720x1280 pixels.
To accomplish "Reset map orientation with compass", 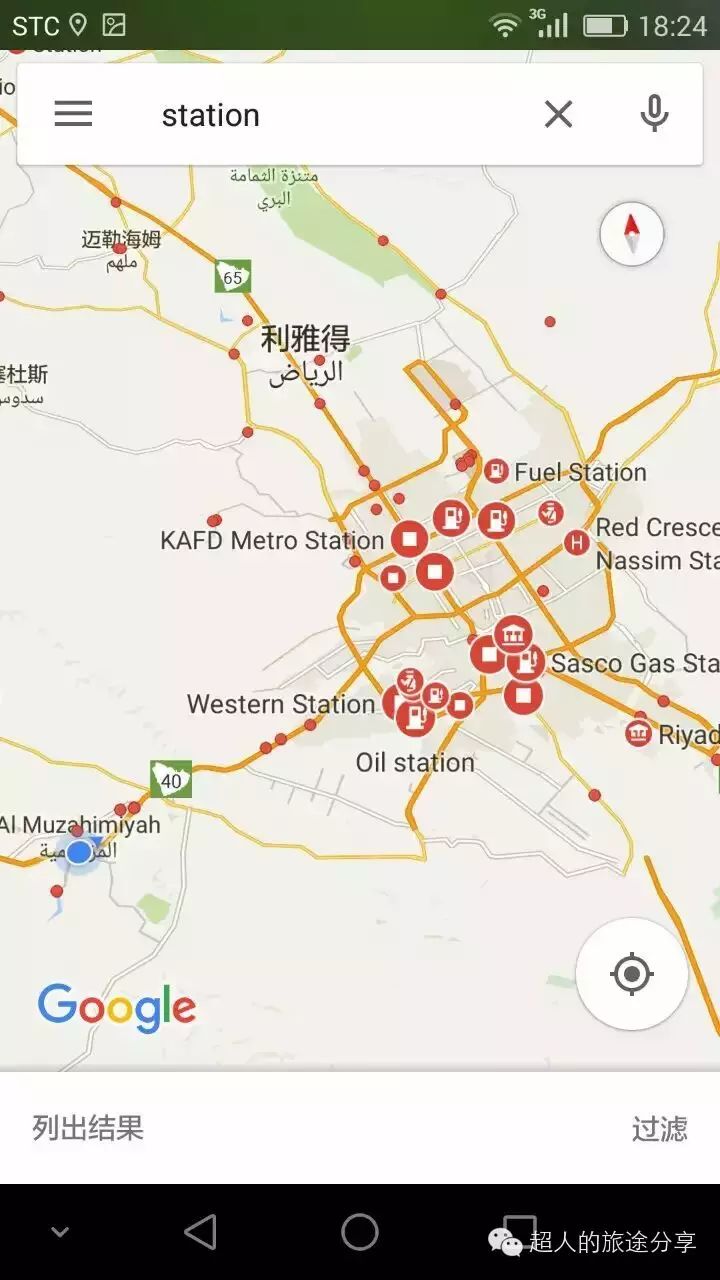I will 631,234.
